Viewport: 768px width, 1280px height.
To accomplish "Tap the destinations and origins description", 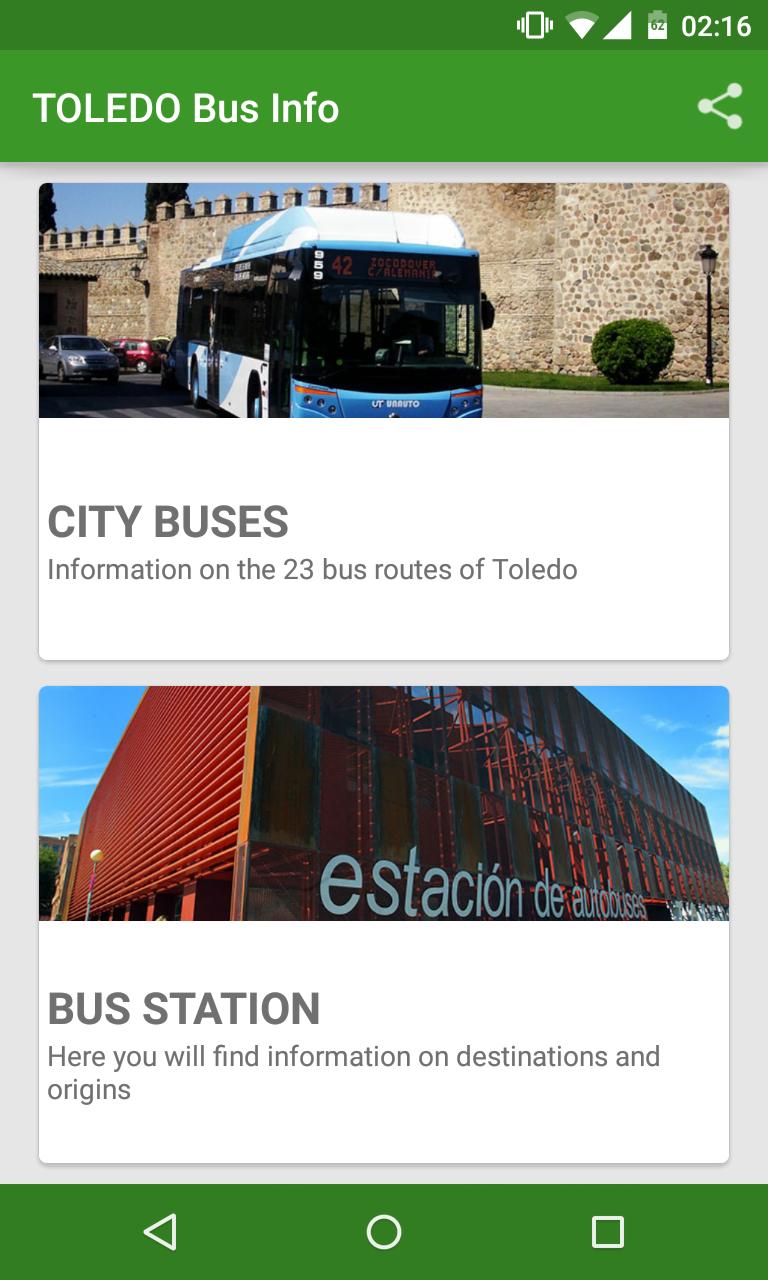I will pos(353,1072).
